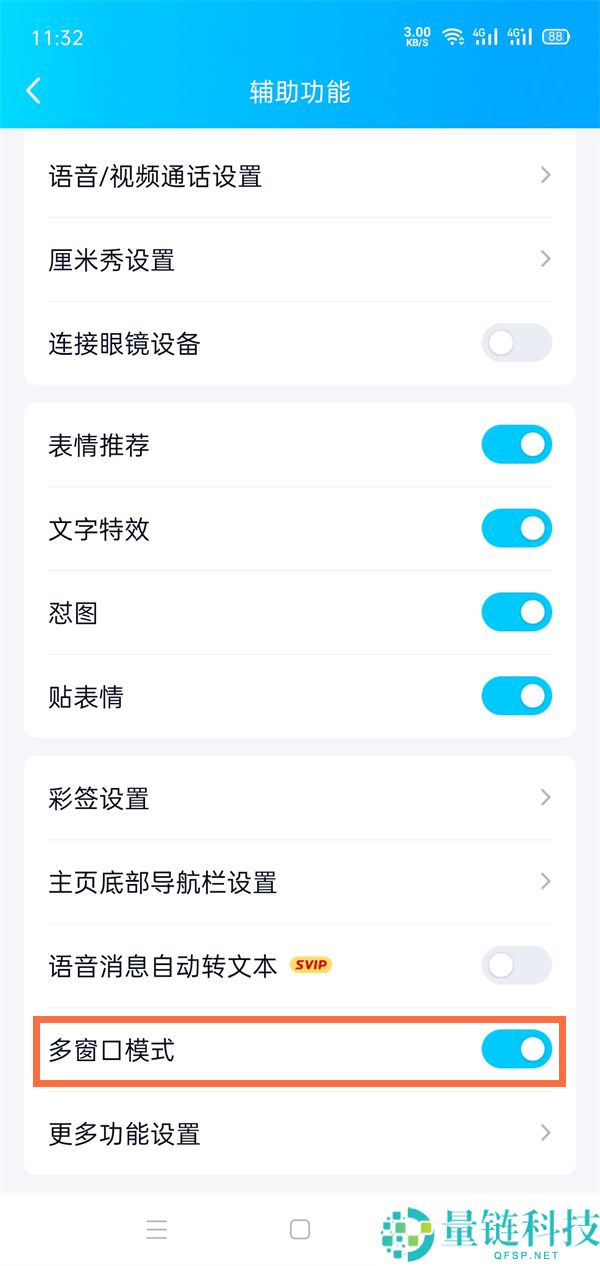600x1266 pixels.
Task: Open 厘米秀设置
Action: coord(300,260)
